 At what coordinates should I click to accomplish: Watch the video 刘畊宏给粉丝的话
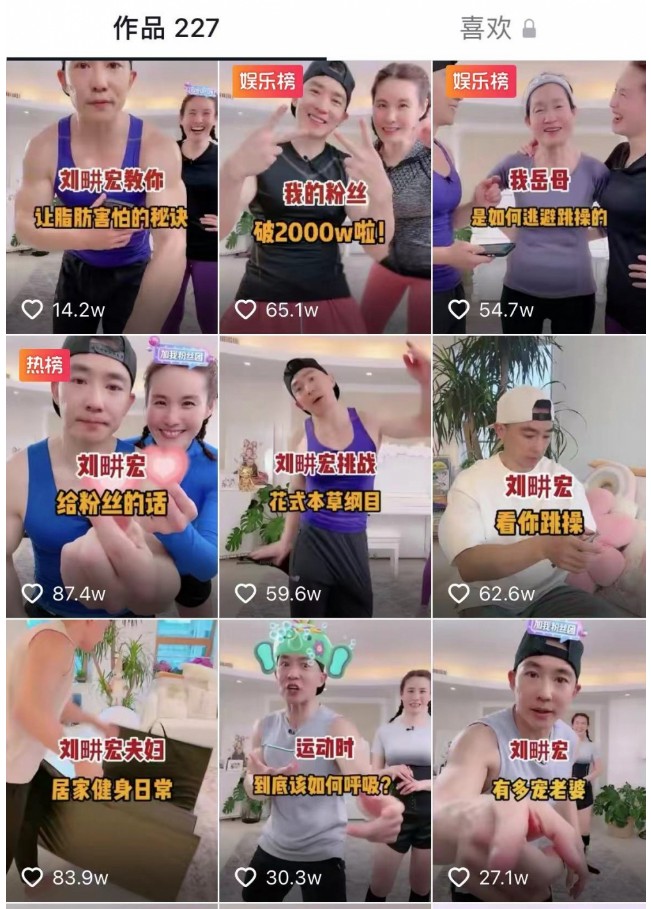pos(111,476)
